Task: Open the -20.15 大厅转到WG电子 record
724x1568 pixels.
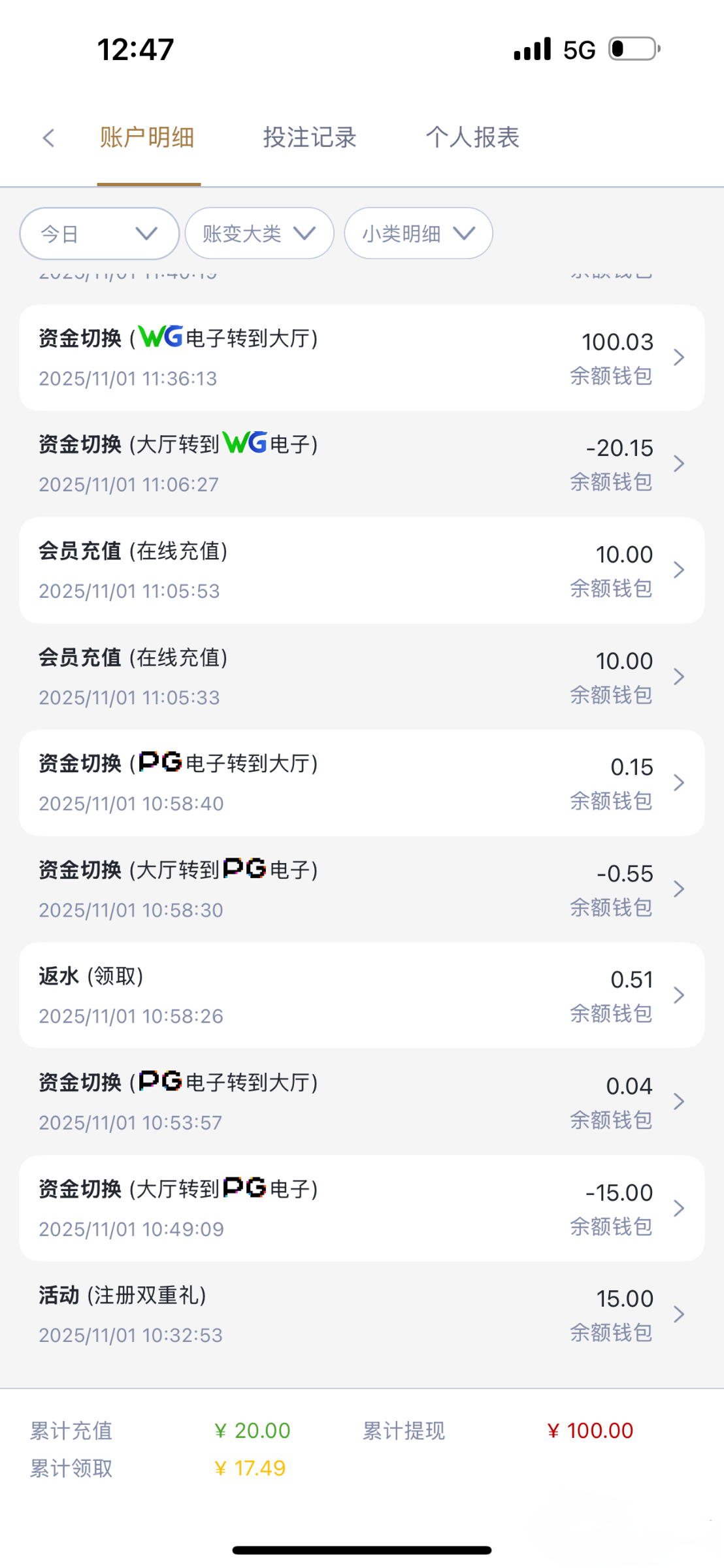Action: coord(361,464)
